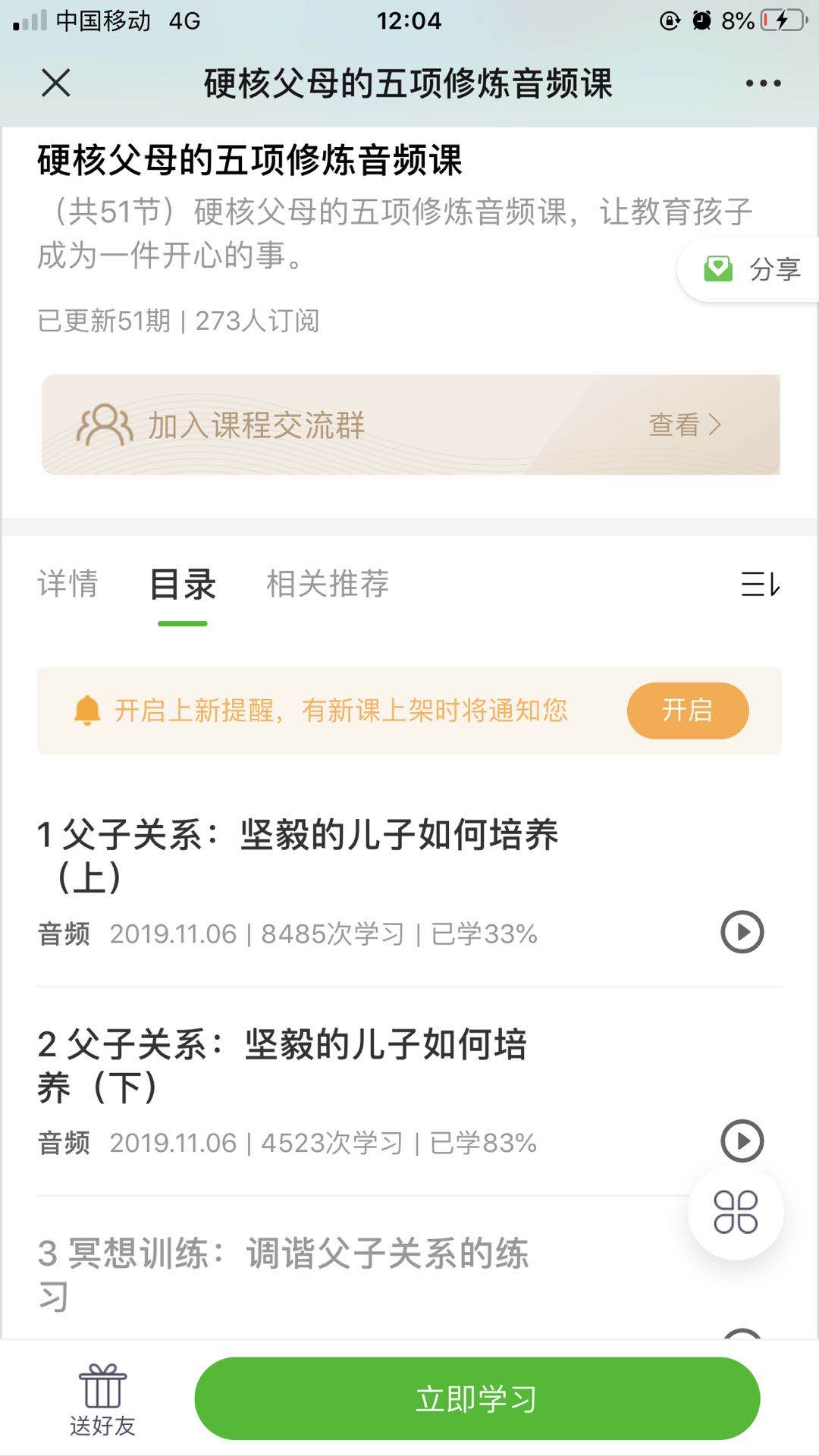Switch to the 详情 tab
Image resolution: width=819 pixels, height=1456 pixels.
68,584
